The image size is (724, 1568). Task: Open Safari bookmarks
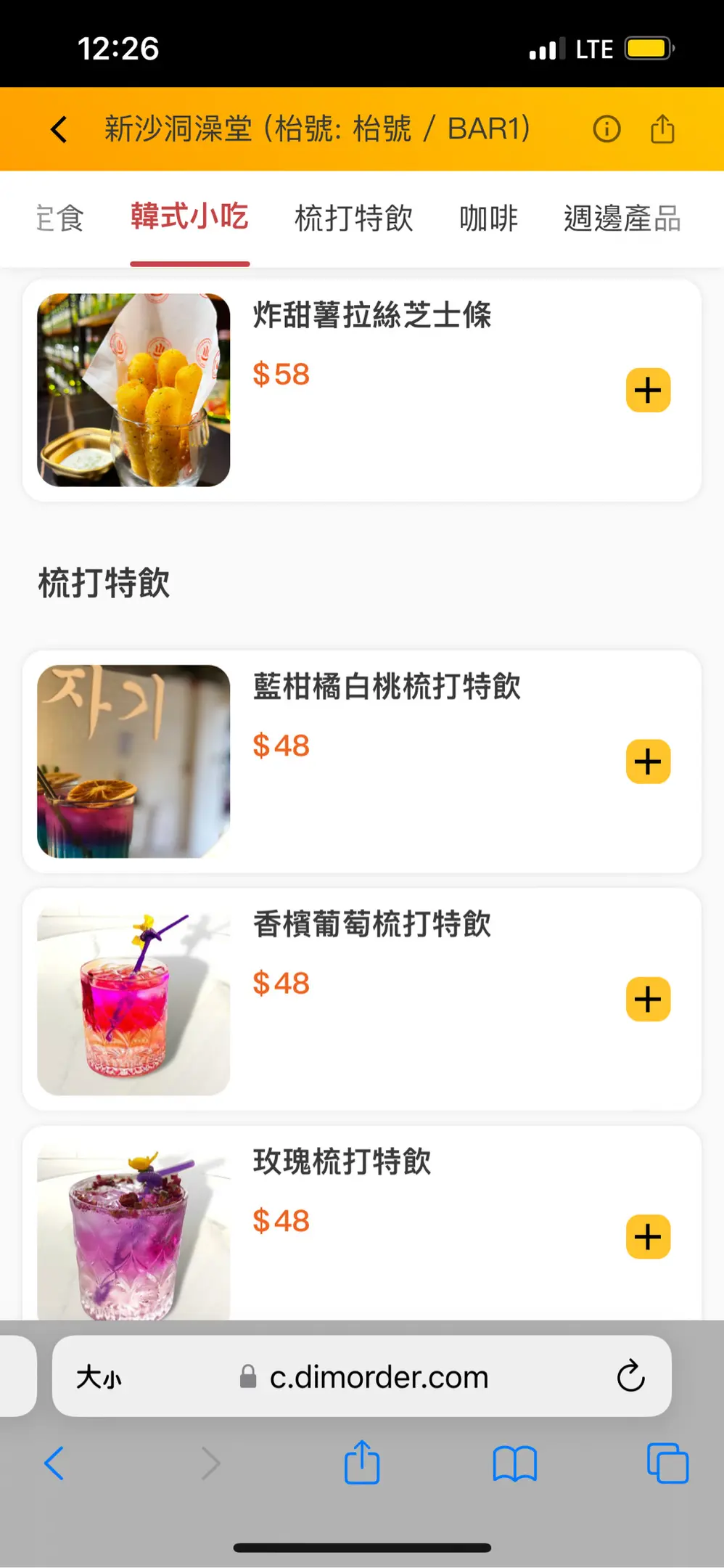pyautogui.click(x=514, y=1463)
